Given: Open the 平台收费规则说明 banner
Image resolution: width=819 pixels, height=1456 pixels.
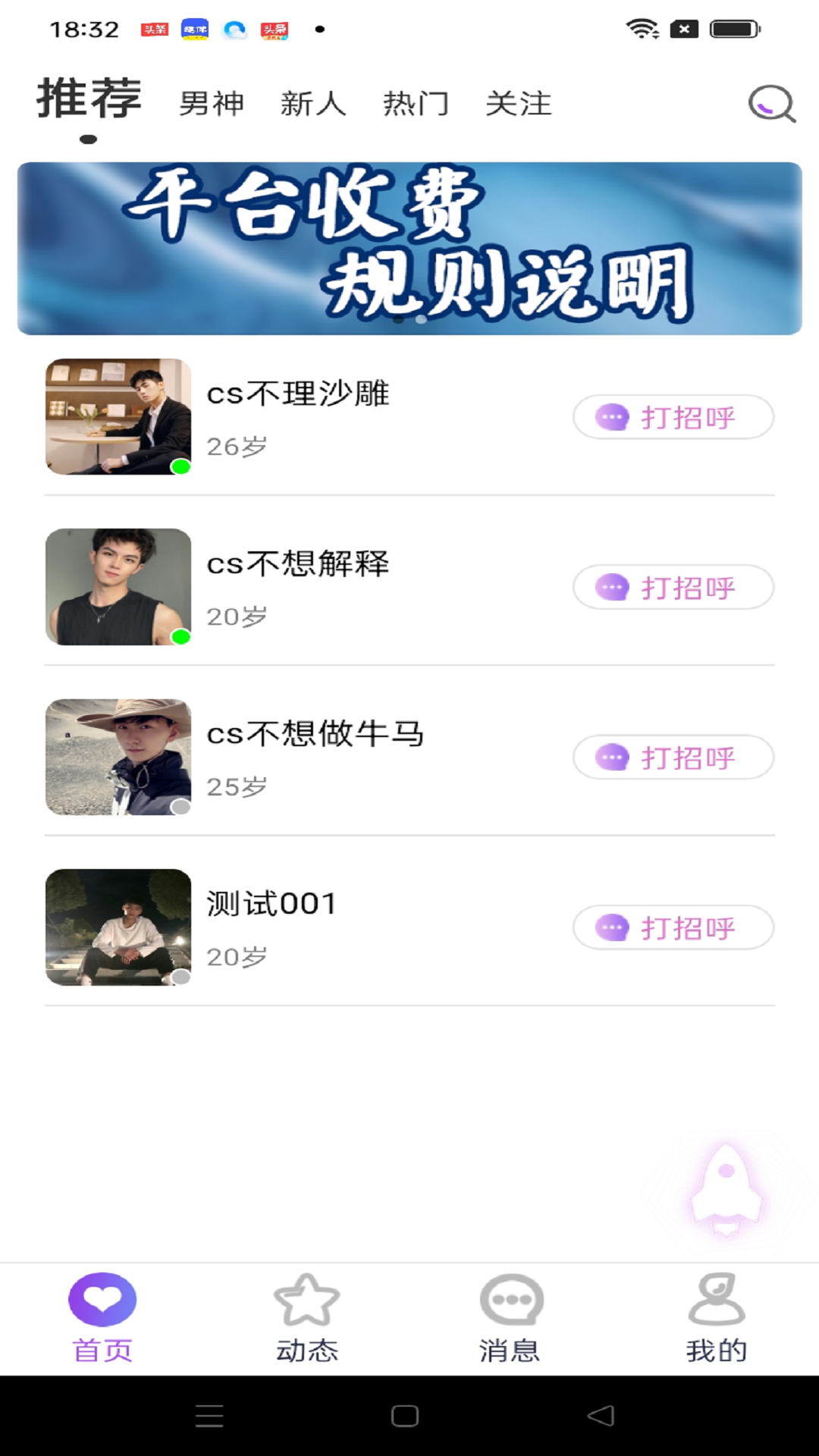Looking at the screenshot, I should point(409,248).
